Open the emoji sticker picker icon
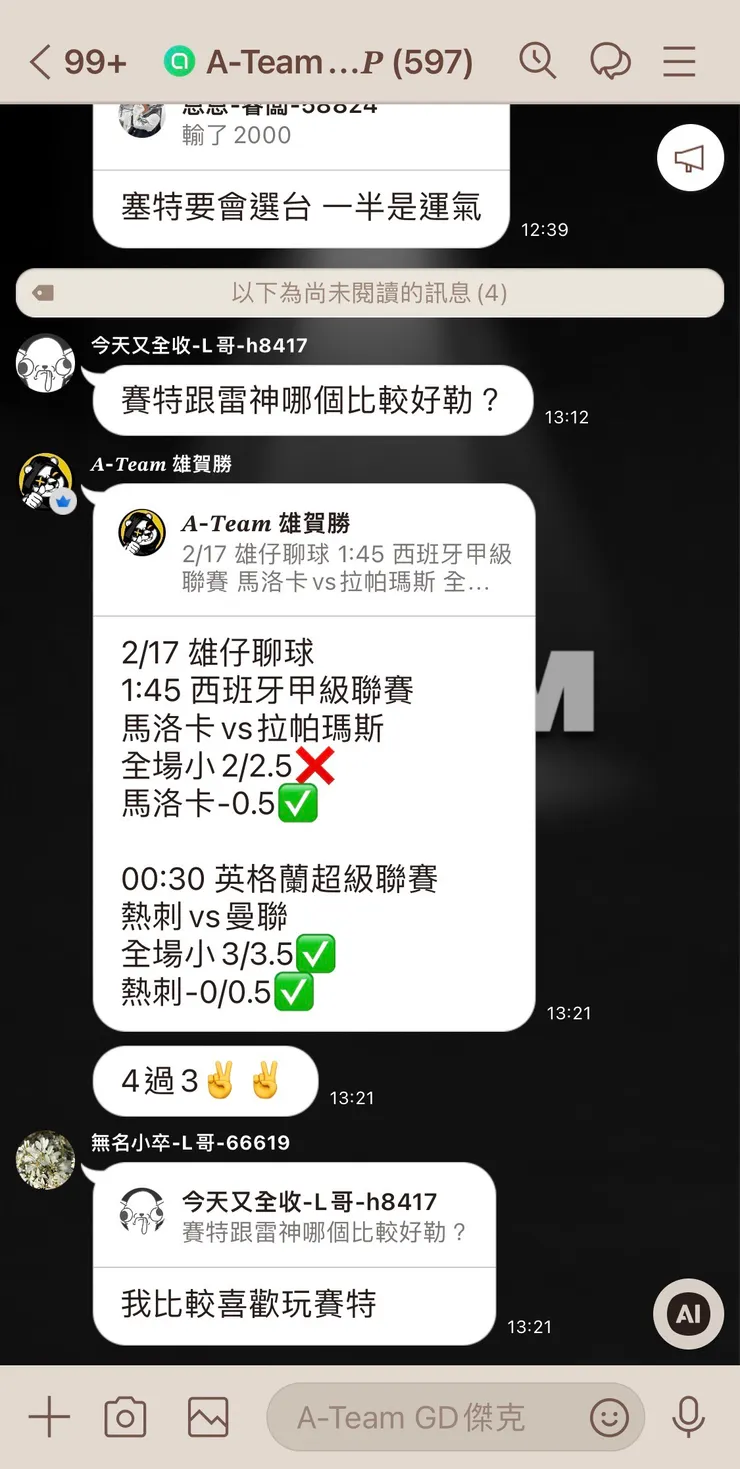Screen dimensions: 740x1469 609,1417
